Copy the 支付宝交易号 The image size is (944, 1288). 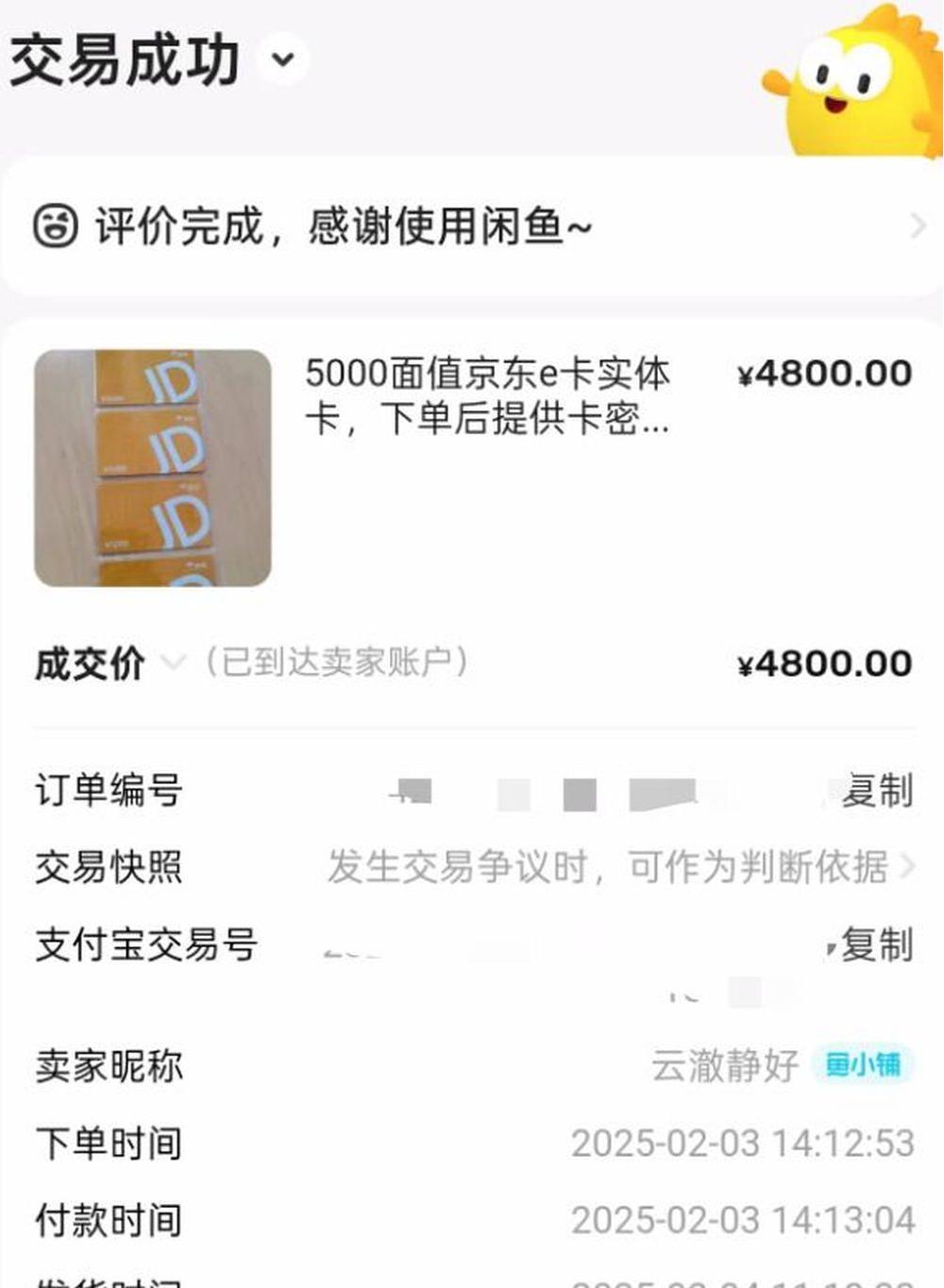[877, 945]
